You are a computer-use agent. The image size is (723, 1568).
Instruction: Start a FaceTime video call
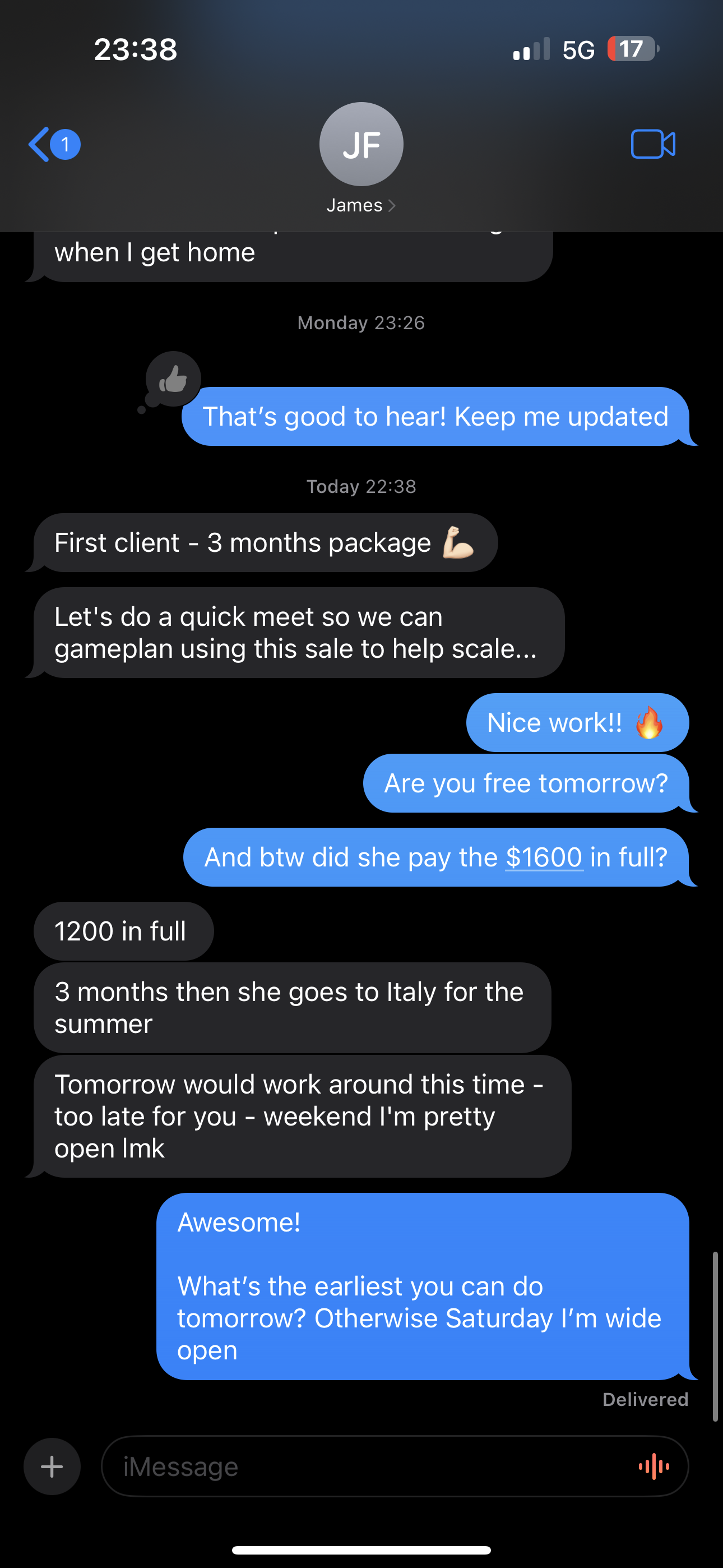pos(653,144)
